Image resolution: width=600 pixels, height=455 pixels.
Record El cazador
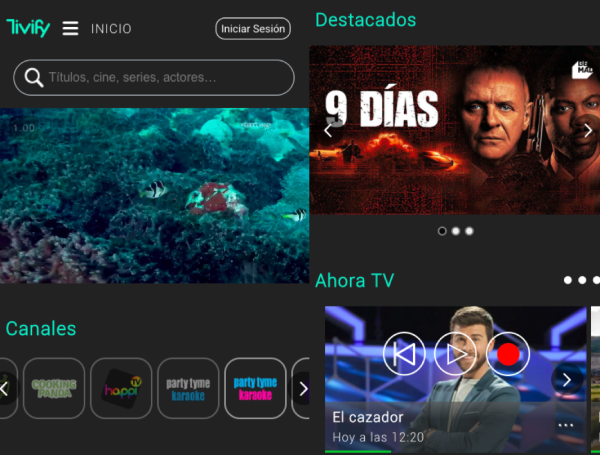(508, 354)
